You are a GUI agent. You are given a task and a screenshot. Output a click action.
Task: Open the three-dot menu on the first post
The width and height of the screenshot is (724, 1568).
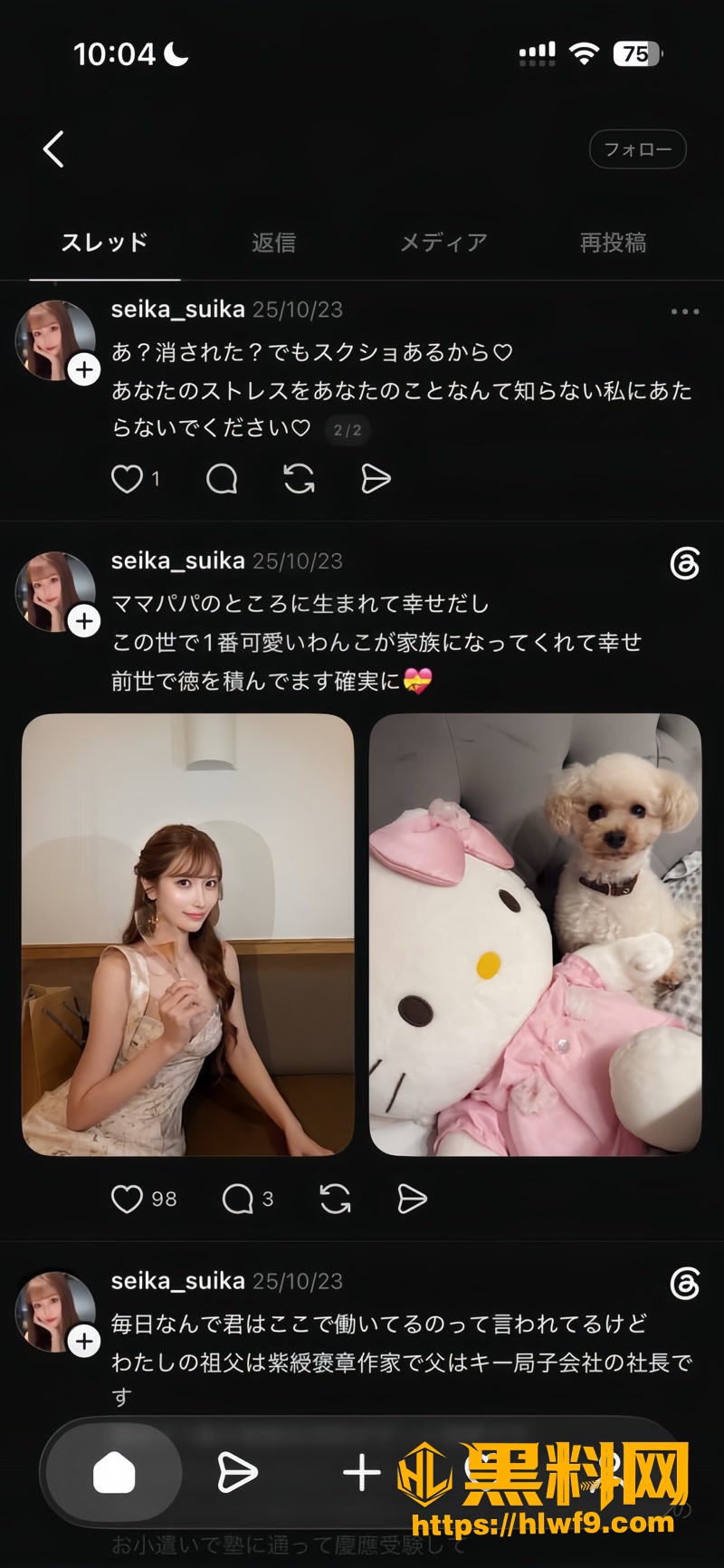(685, 311)
